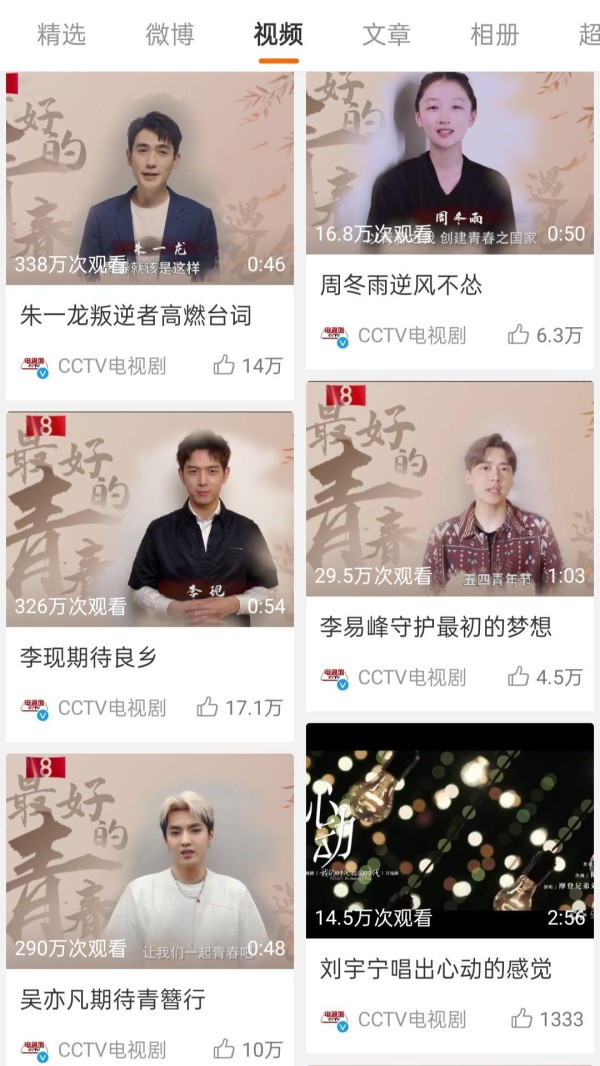Image resolution: width=600 pixels, height=1066 pixels.
Task: Switch to the 精选 tab
Action: pos(61,34)
